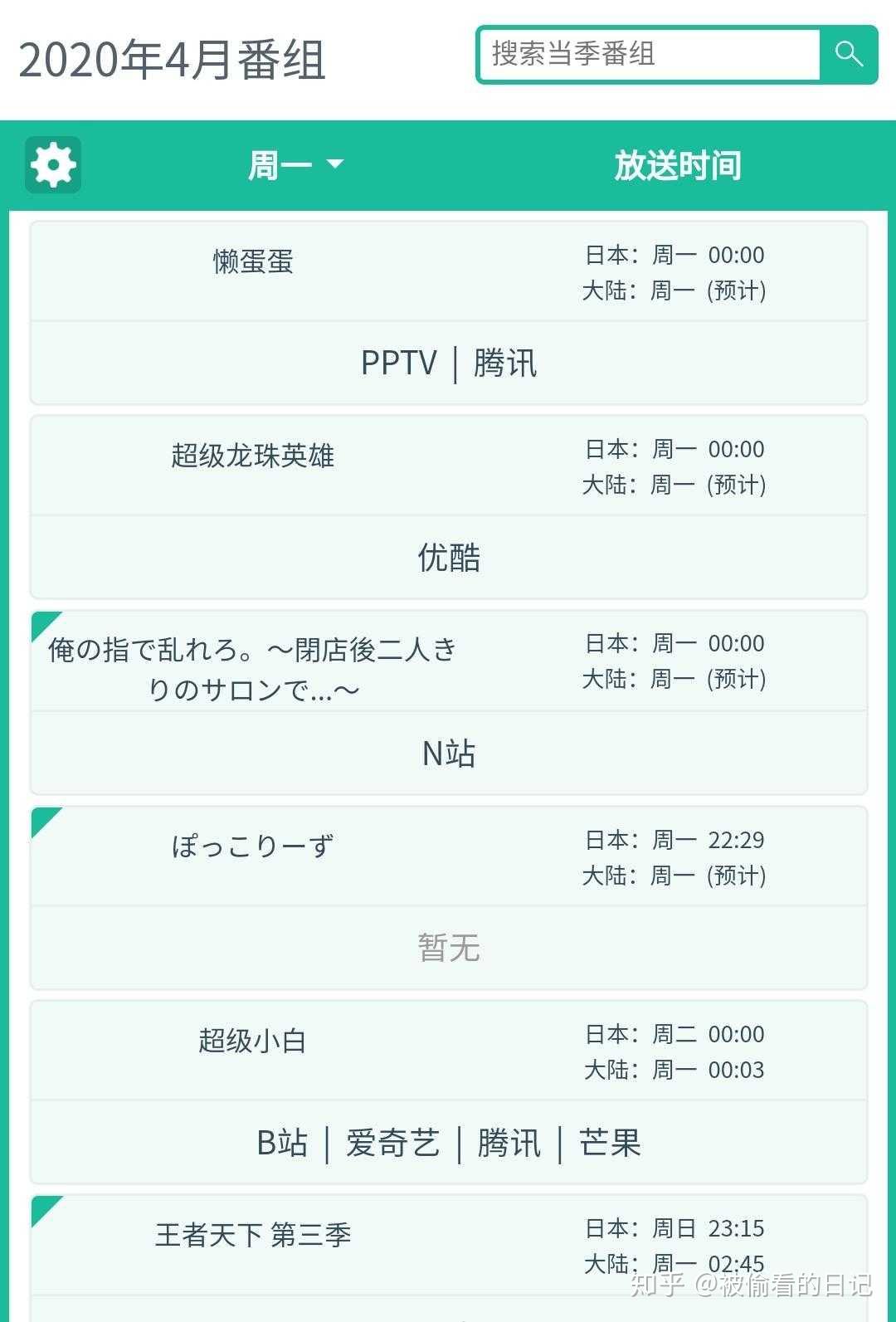Open the 俺の指で乱れろ entry
This screenshot has height=1322, width=896.
(x=253, y=669)
